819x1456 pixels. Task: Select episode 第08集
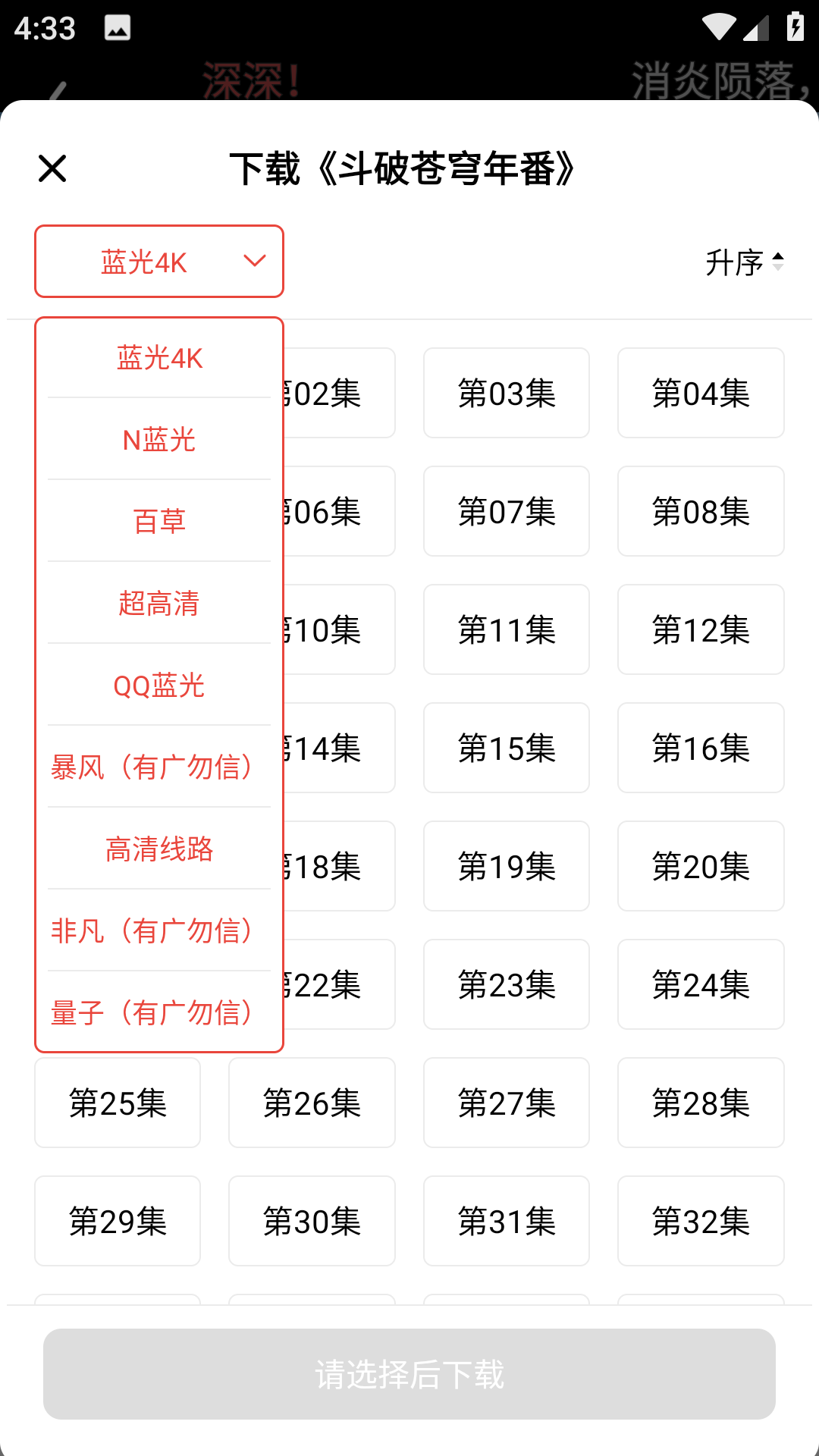click(701, 511)
